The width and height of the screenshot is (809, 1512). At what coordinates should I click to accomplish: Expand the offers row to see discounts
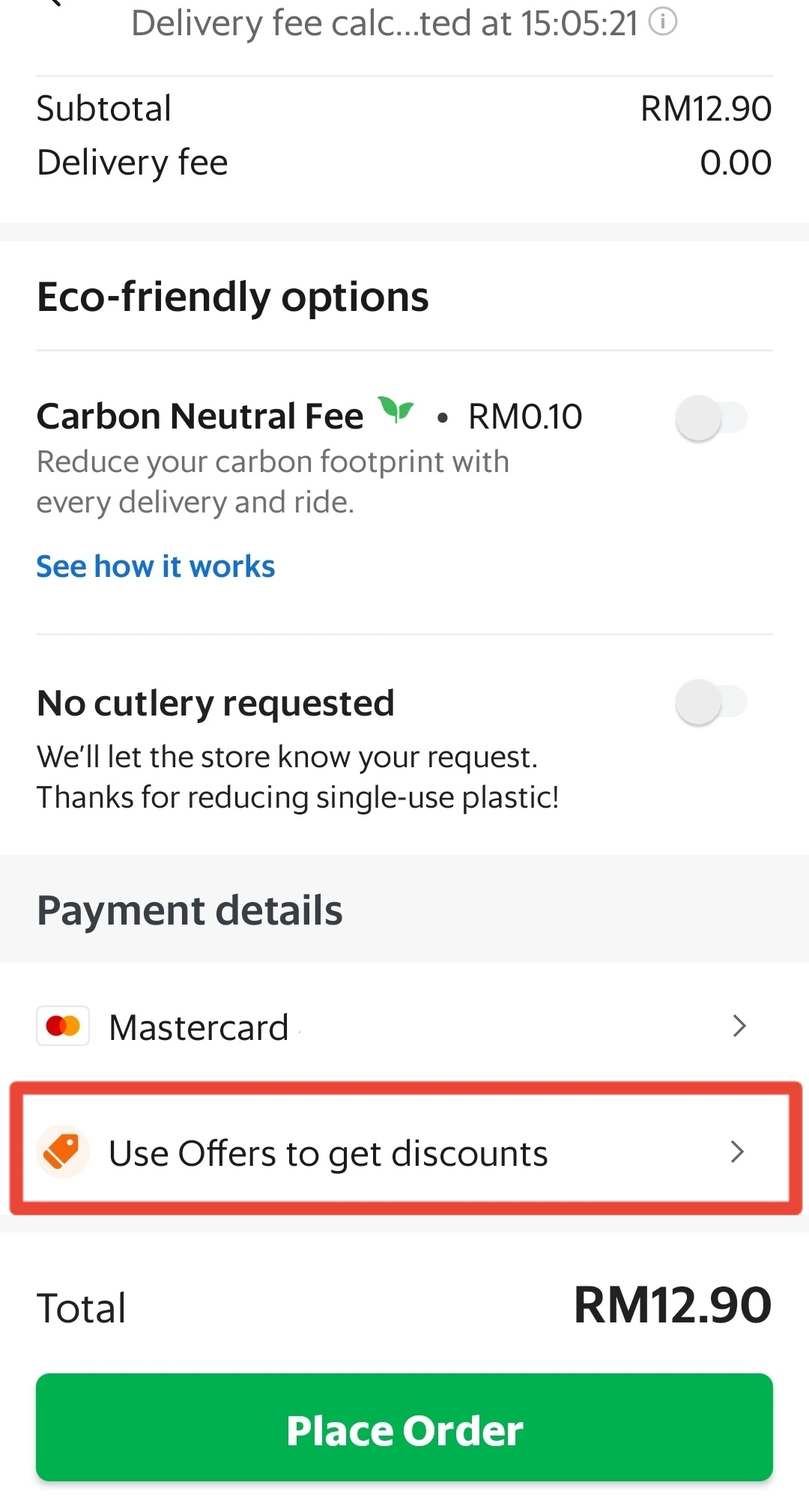404,1152
